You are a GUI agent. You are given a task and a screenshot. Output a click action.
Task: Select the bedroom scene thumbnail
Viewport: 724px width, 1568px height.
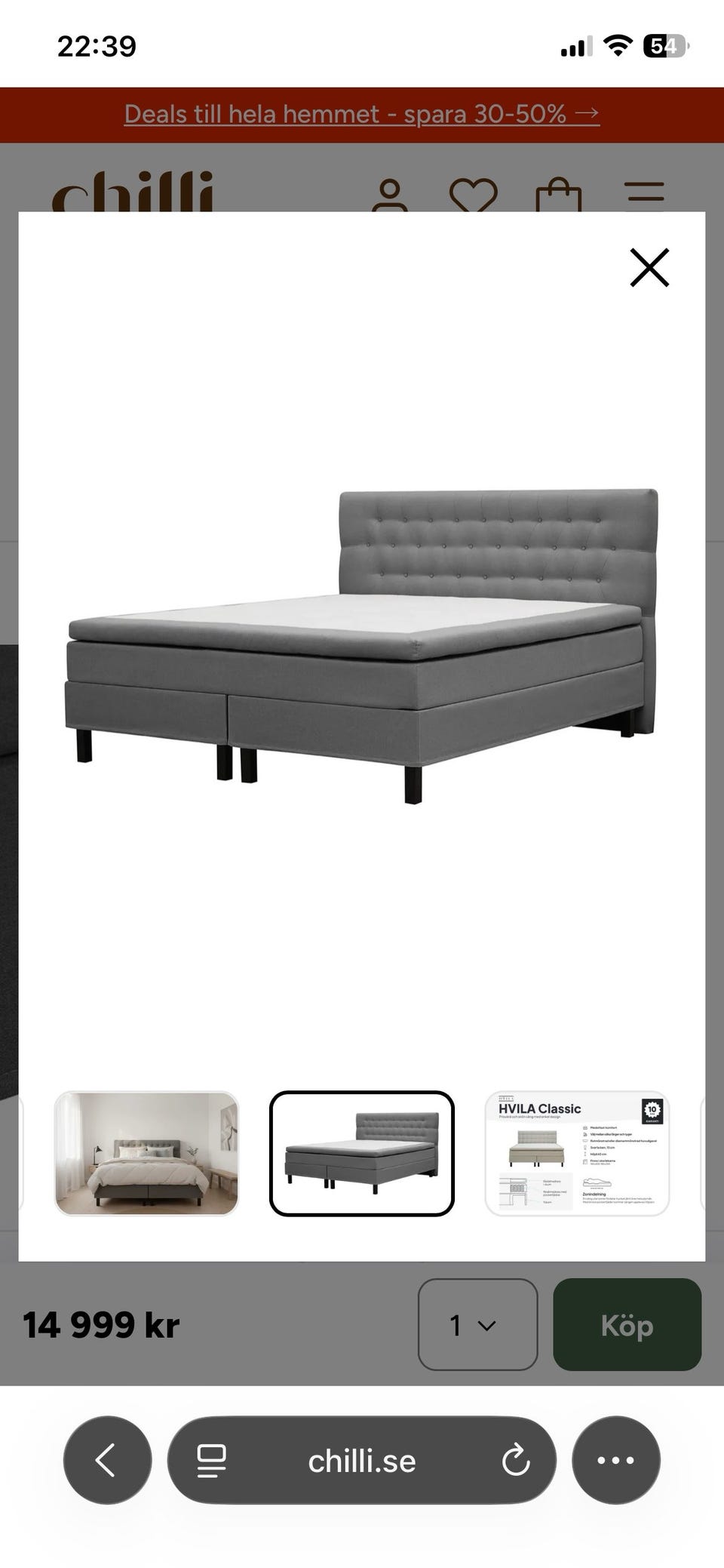[146, 1153]
